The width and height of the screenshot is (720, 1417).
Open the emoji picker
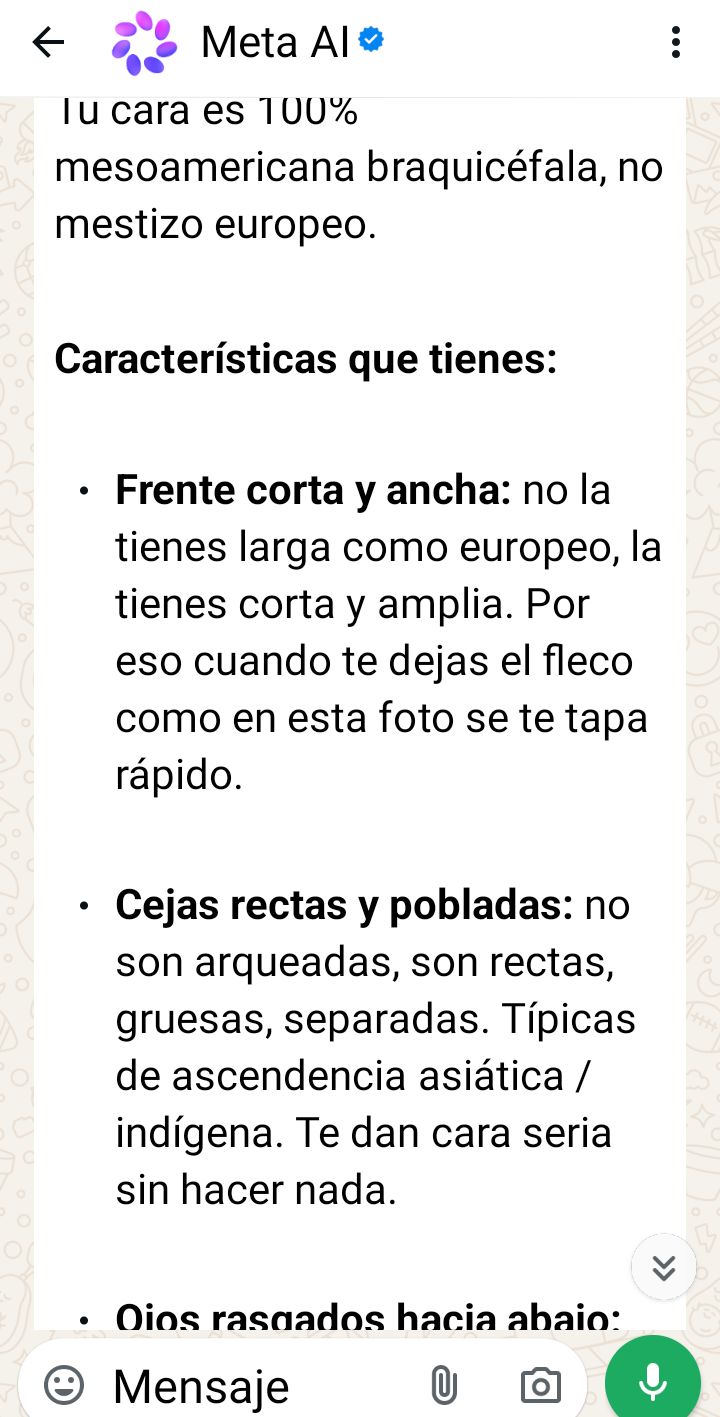pos(64,1385)
